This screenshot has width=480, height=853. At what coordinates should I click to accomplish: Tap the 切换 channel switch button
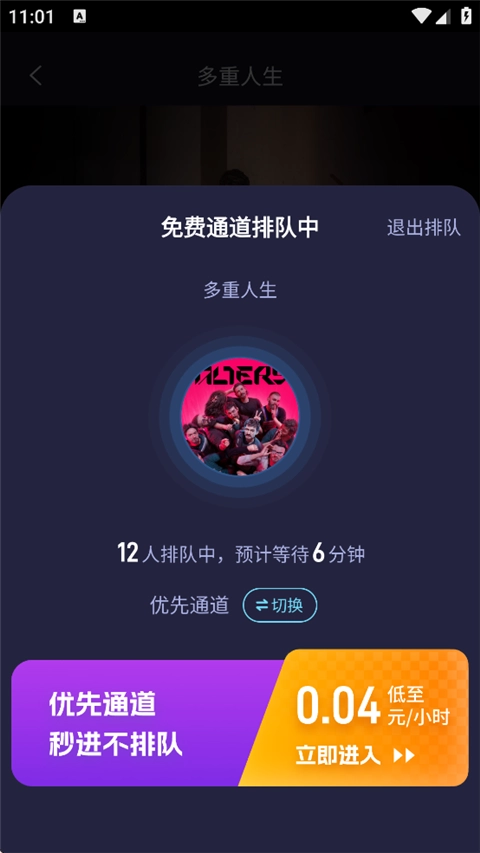point(280,605)
